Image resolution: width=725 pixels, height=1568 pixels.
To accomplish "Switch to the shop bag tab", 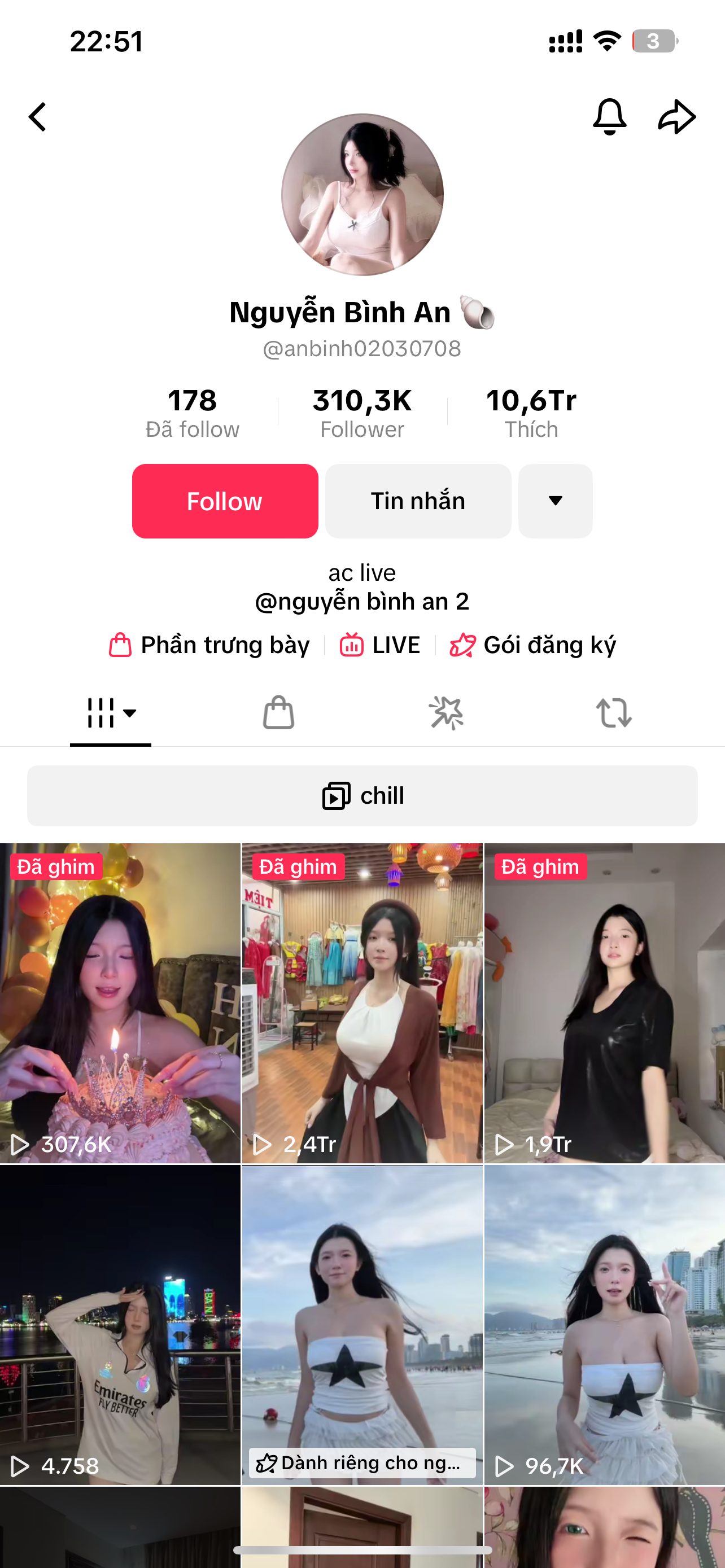I will coord(278,712).
